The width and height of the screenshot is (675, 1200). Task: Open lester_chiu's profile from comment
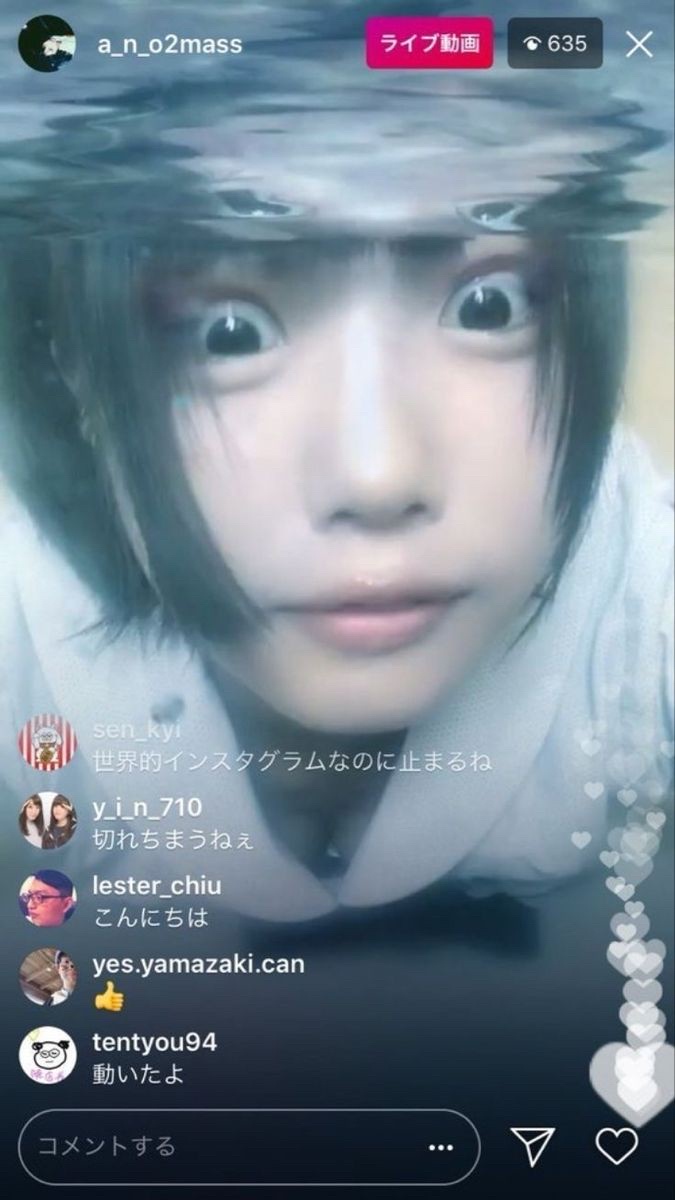point(46,898)
